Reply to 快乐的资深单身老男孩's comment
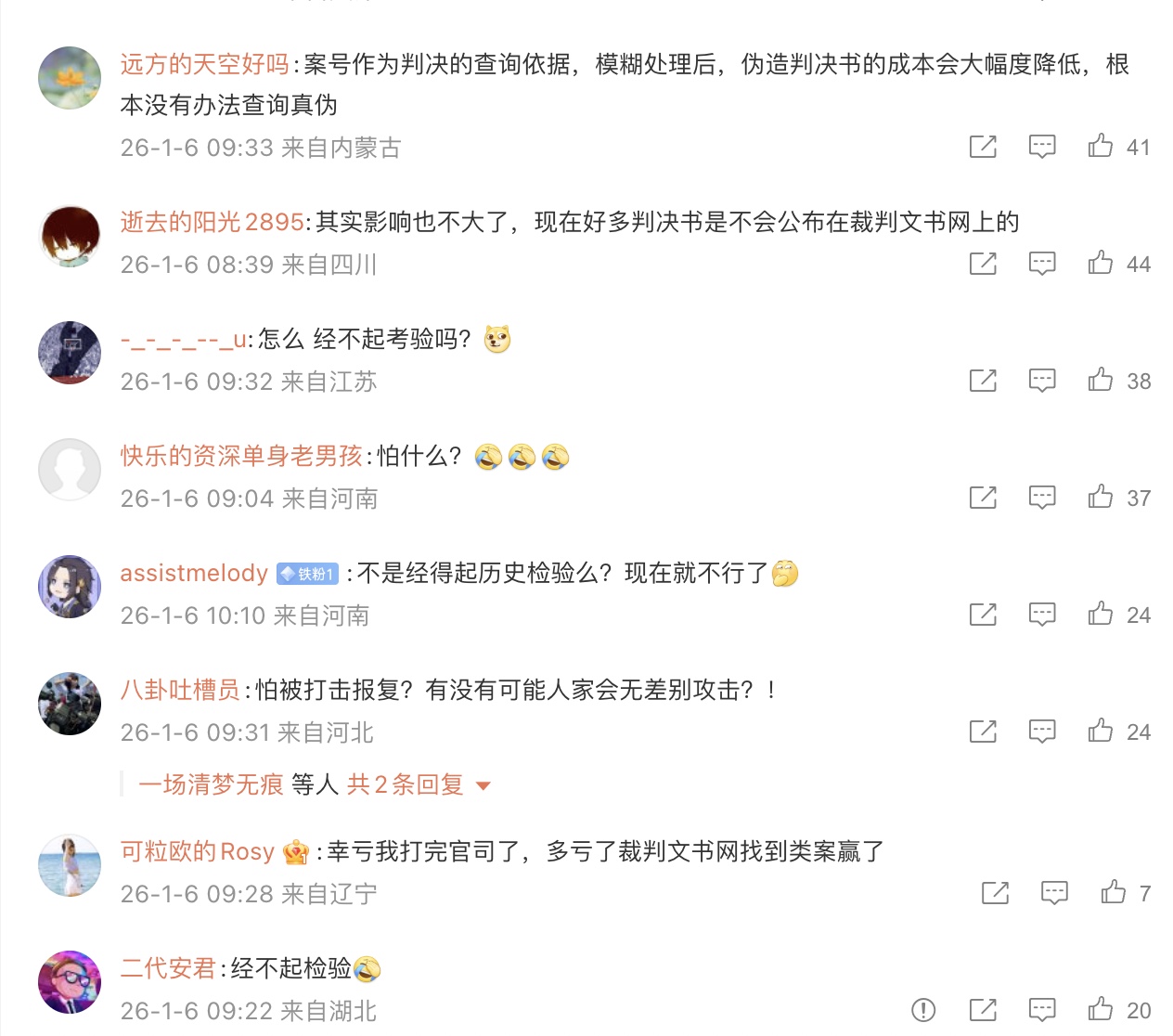Screen dimensions: 1173x1036 [x=1042, y=498]
